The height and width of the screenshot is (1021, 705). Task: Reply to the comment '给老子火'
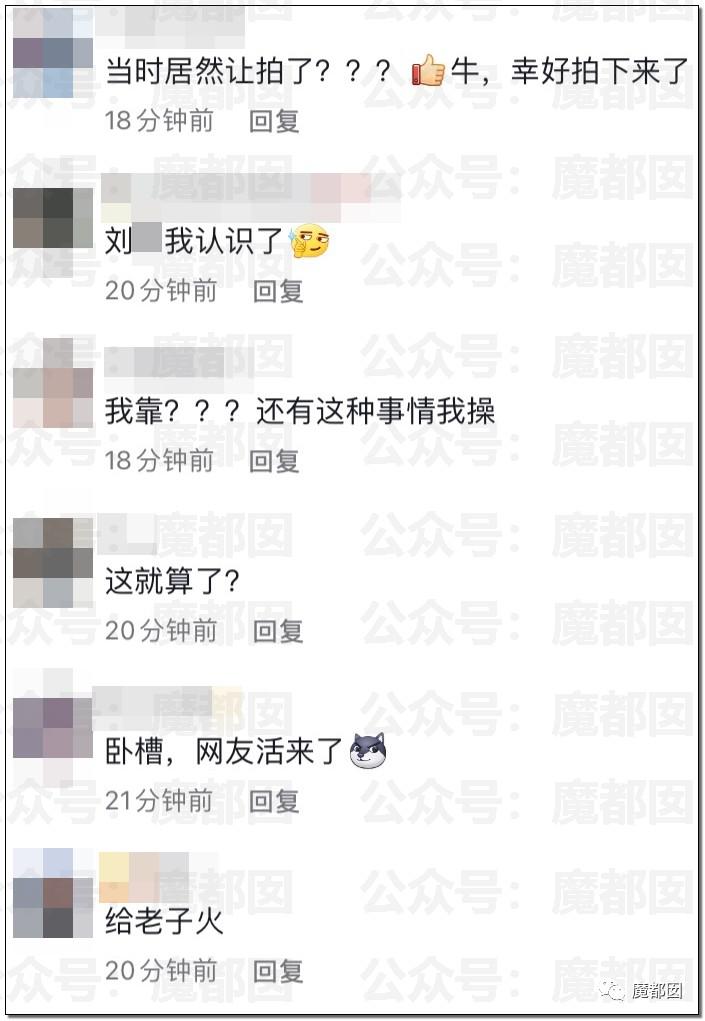277,971
